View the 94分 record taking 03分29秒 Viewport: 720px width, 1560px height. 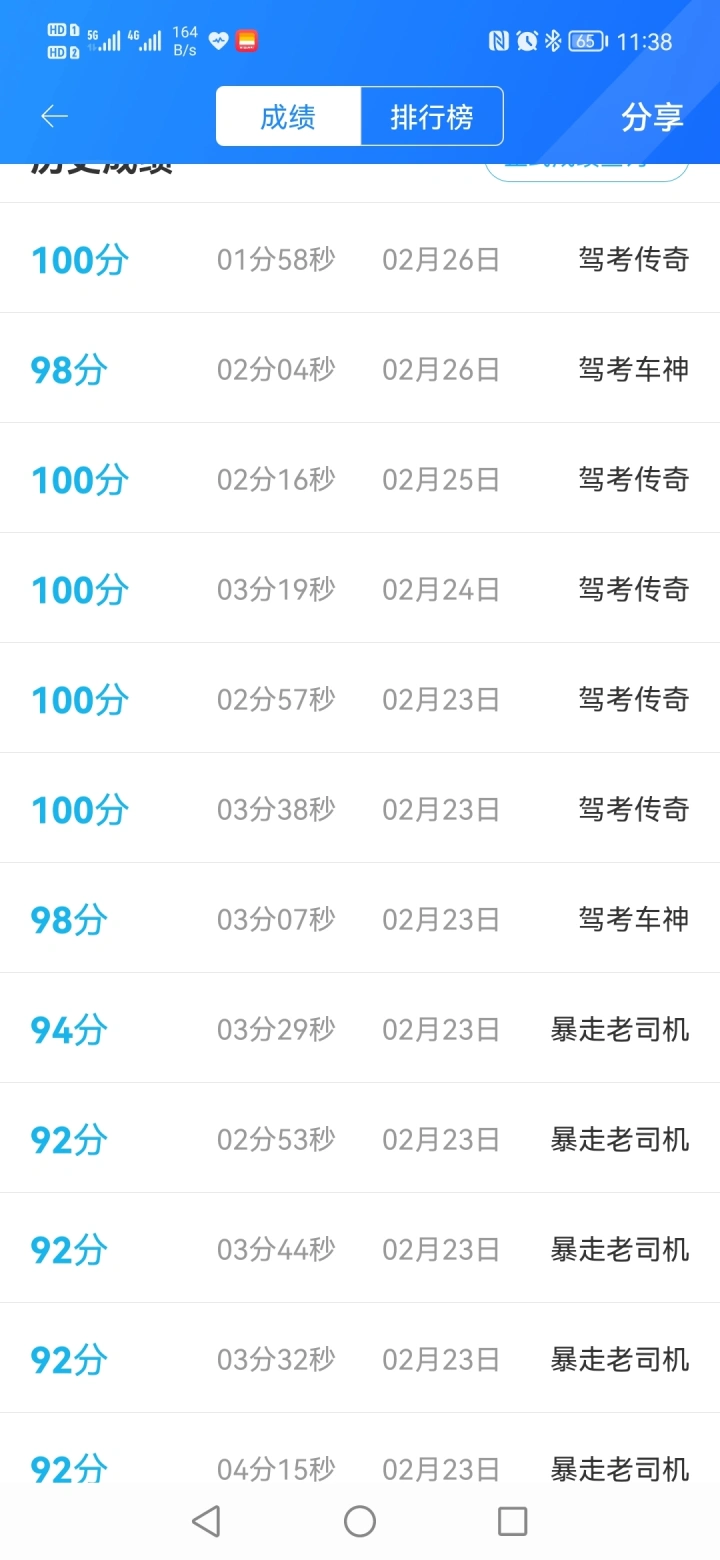(360, 1028)
